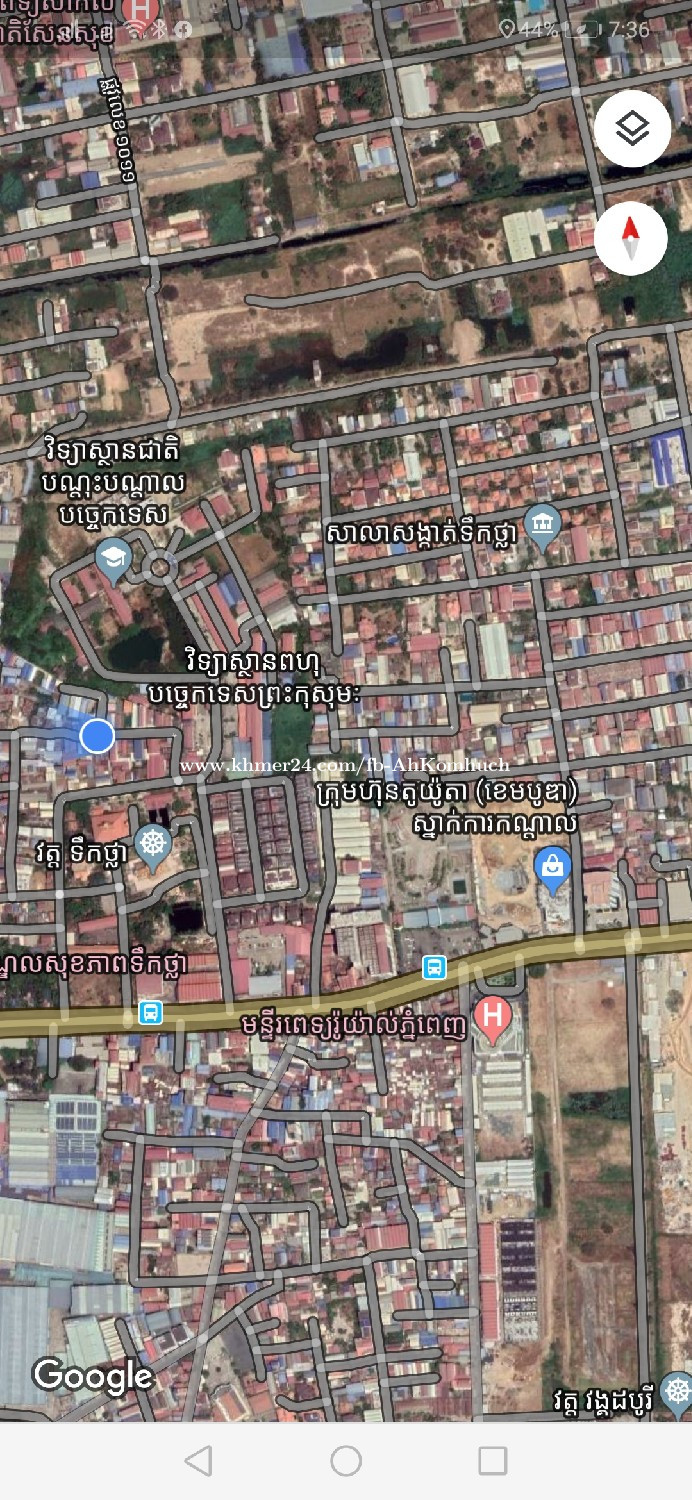Tap the bus stop near the Toyota site

(x=434, y=967)
